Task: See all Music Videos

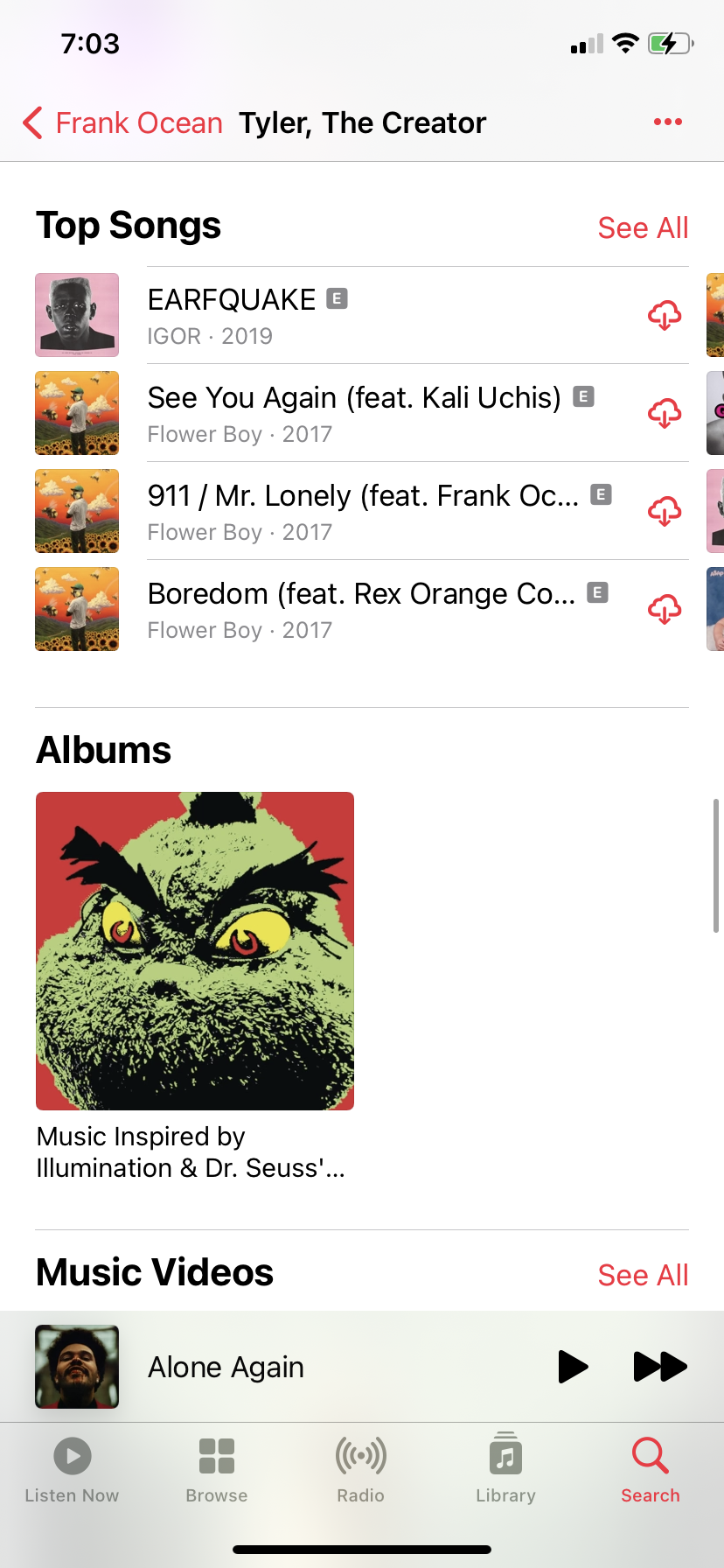Action: click(x=643, y=1275)
